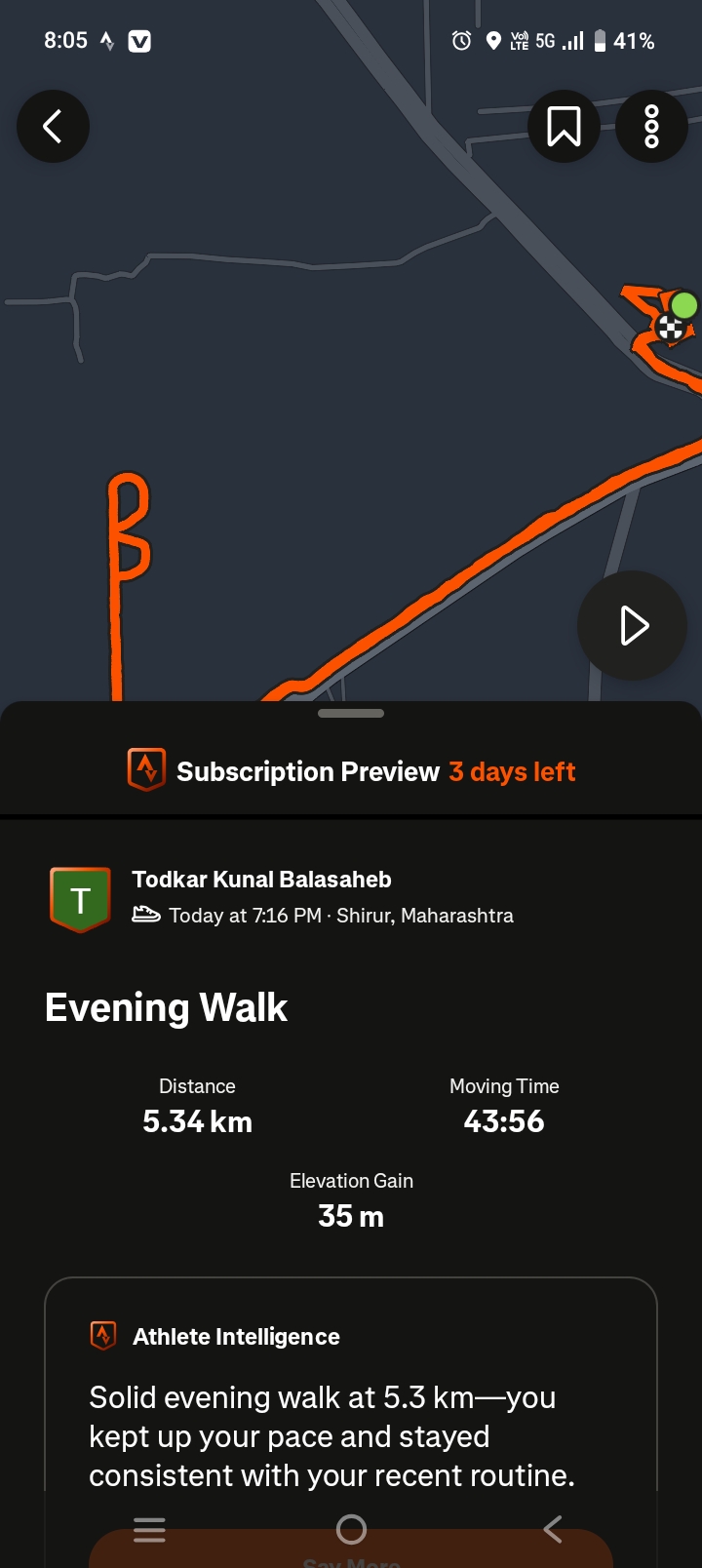This screenshot has height=1568, width=702.
Task: Tap the bottom sheet drag handle
Action: [x=351, y=713]
